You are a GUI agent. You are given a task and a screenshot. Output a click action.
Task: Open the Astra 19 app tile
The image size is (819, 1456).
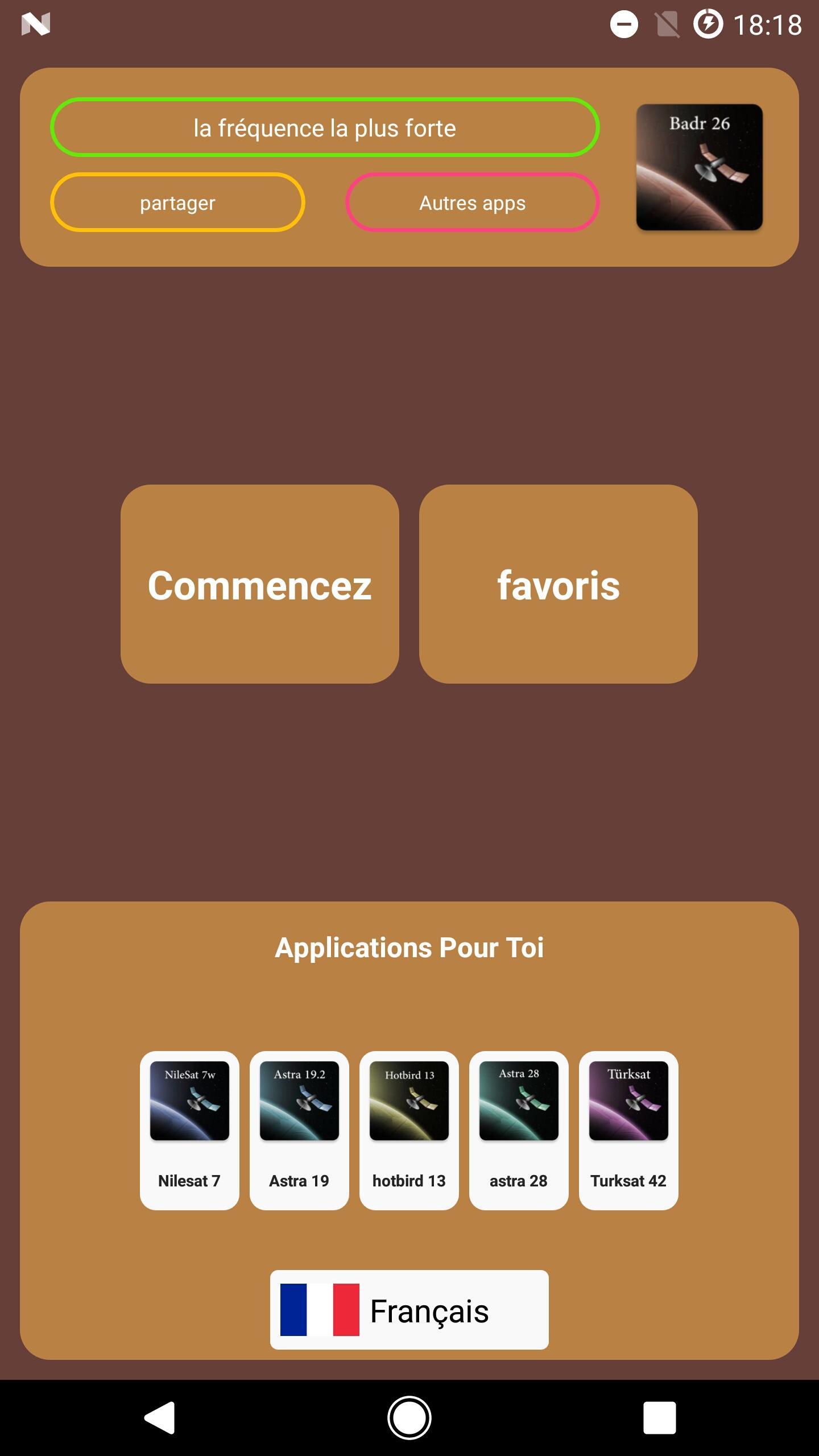click(299, 1130)
